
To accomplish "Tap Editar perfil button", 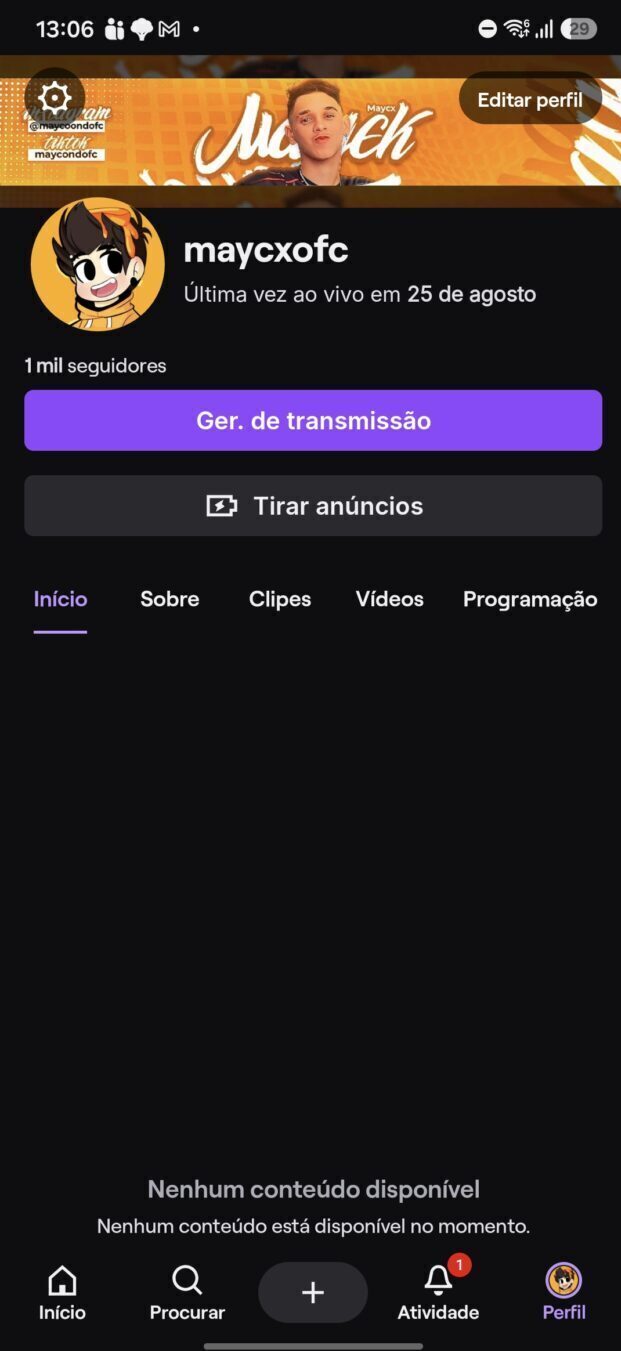I will (x=530, y=99).
